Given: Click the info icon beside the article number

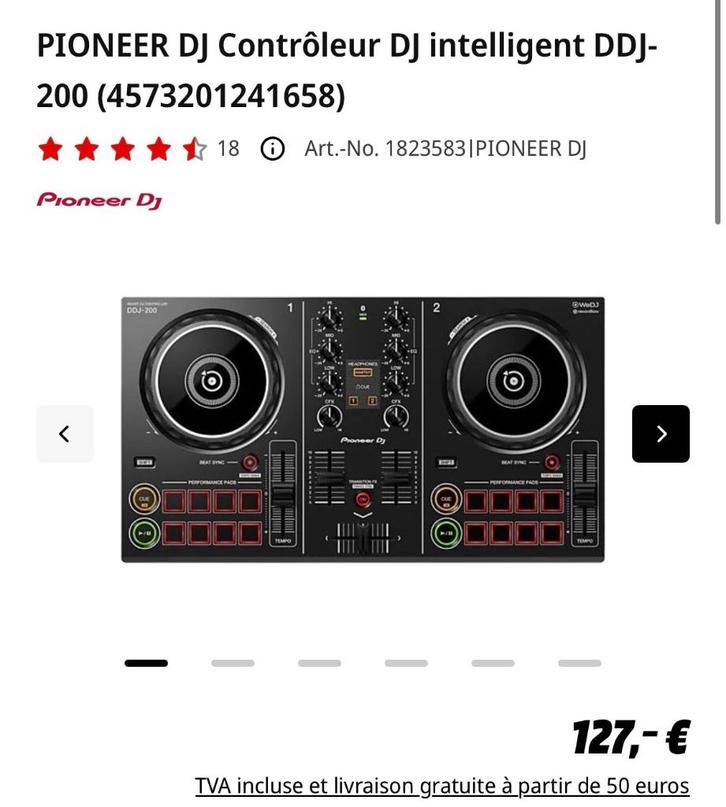Looking at the screenshot, I should coord(270,149).
